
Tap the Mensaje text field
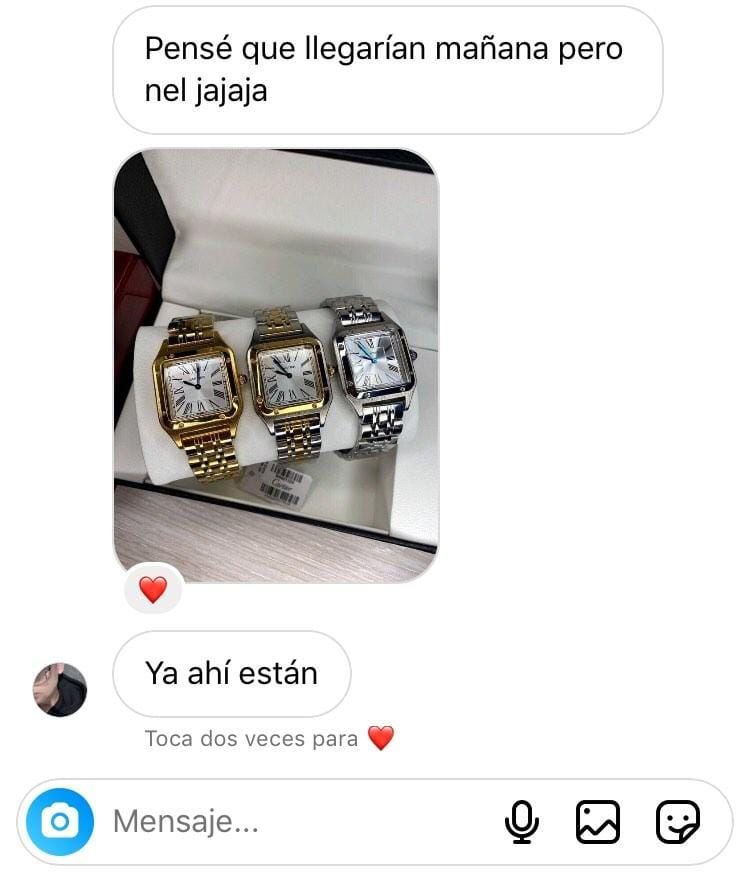coord(290,822)
